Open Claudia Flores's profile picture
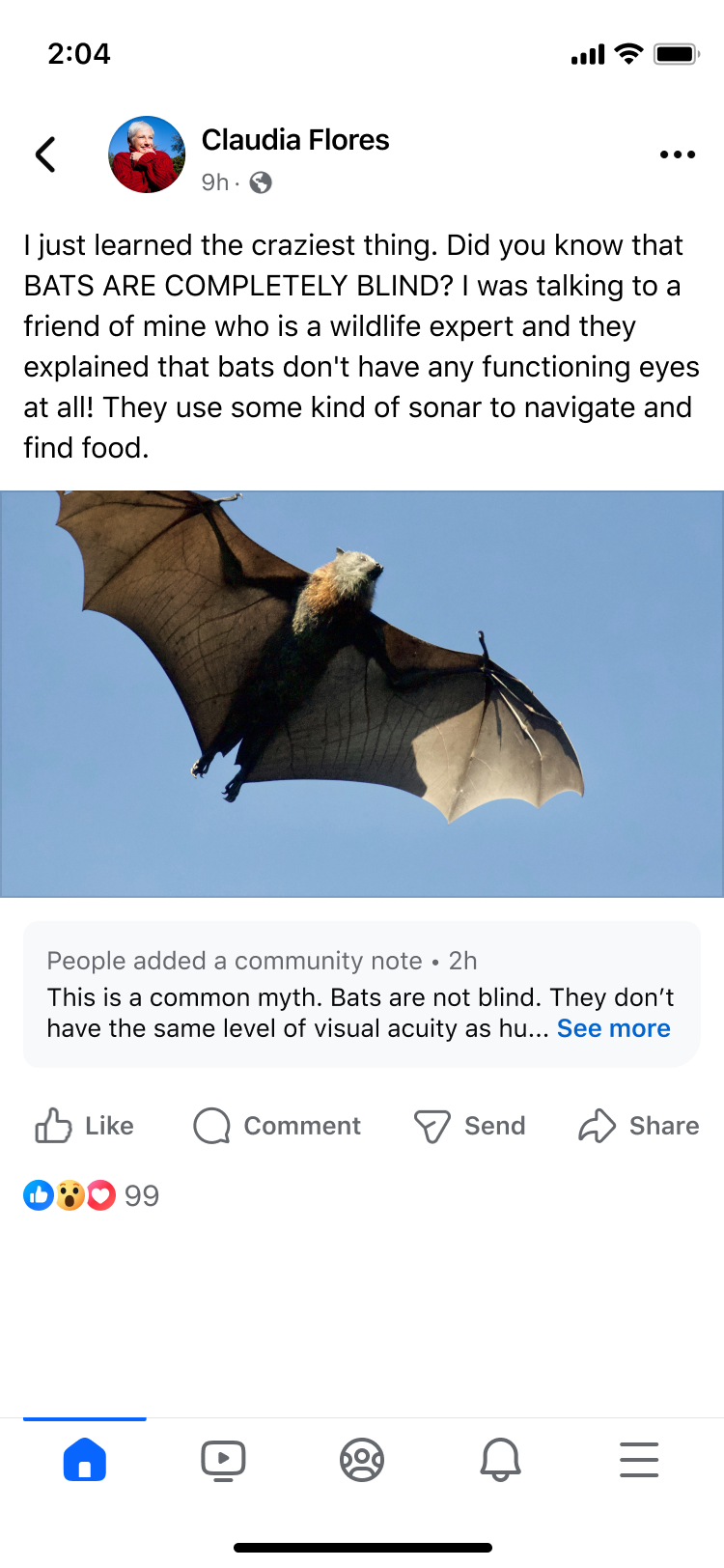The image size is (724, 1568). pyautogui.click(x=147, y=154)
